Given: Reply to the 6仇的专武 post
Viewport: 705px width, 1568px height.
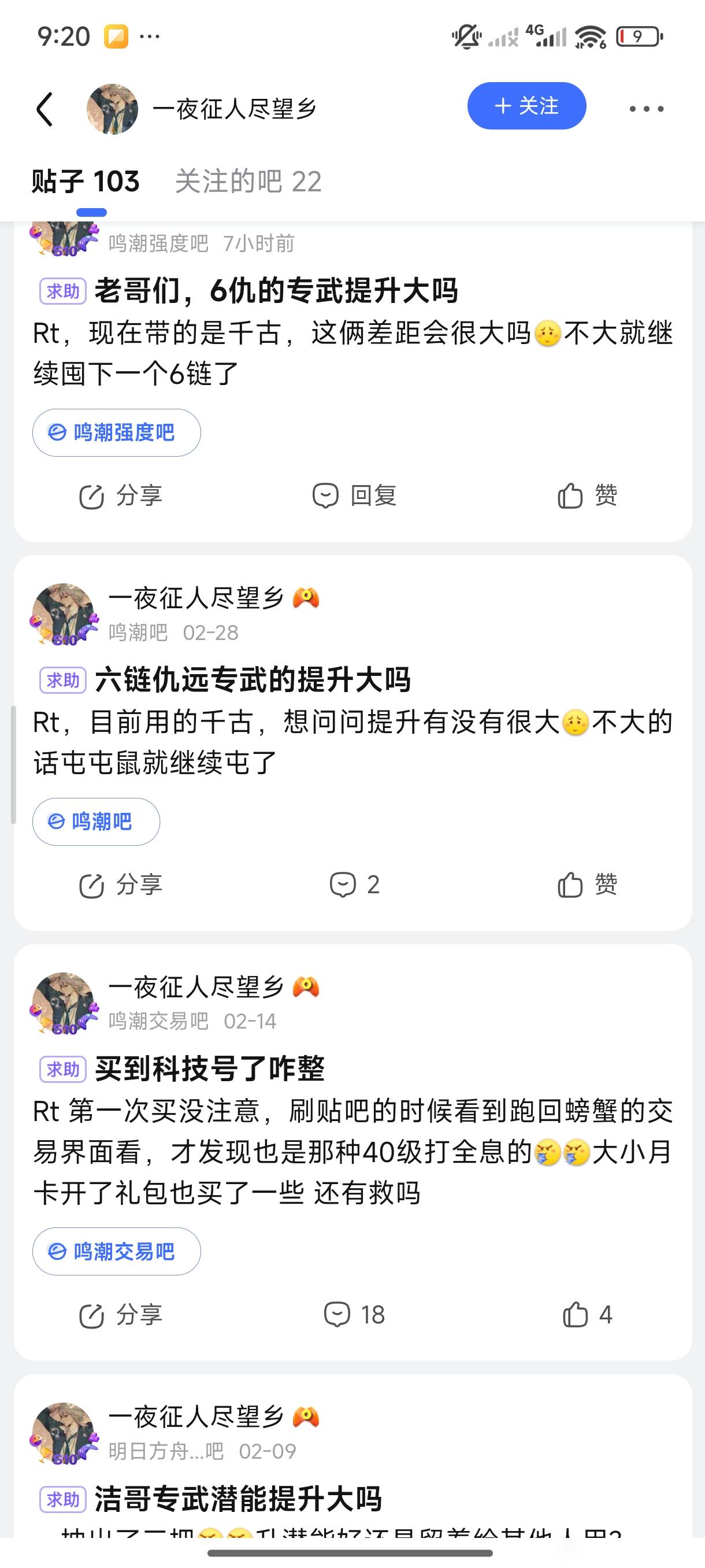Looking at the screenshot, I should coord(354,495).
